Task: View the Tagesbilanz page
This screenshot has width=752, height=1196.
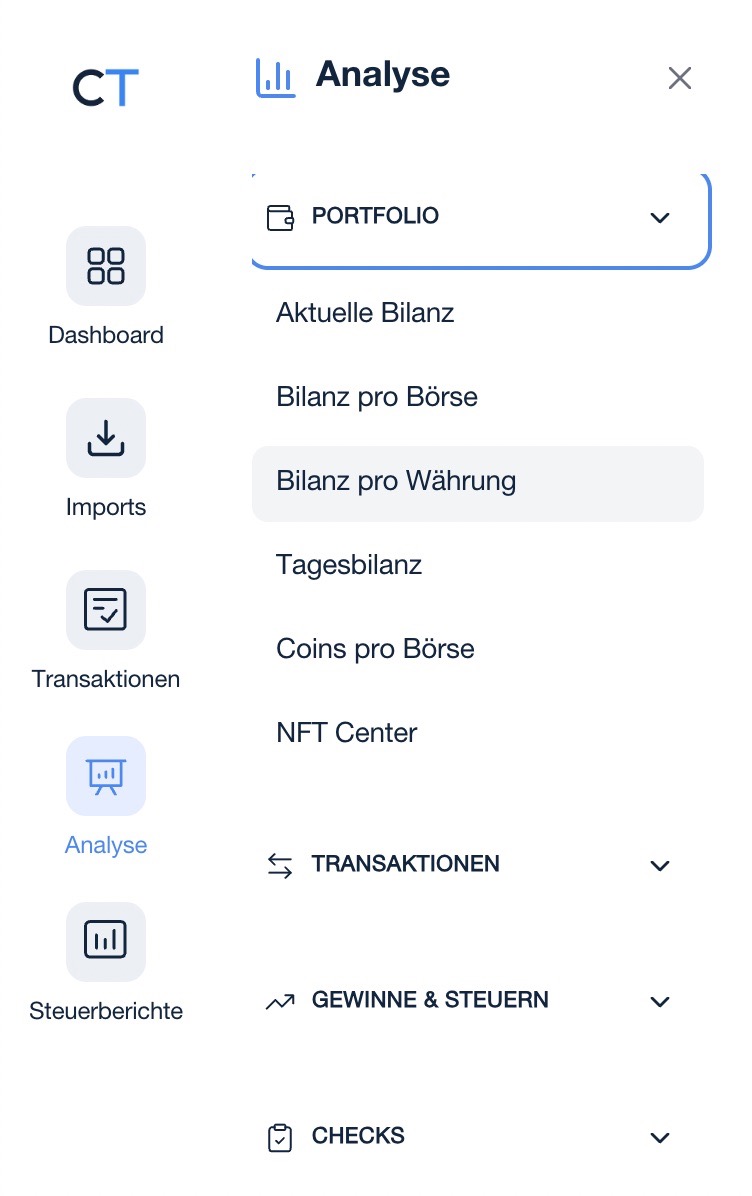Action: point(349,565)
